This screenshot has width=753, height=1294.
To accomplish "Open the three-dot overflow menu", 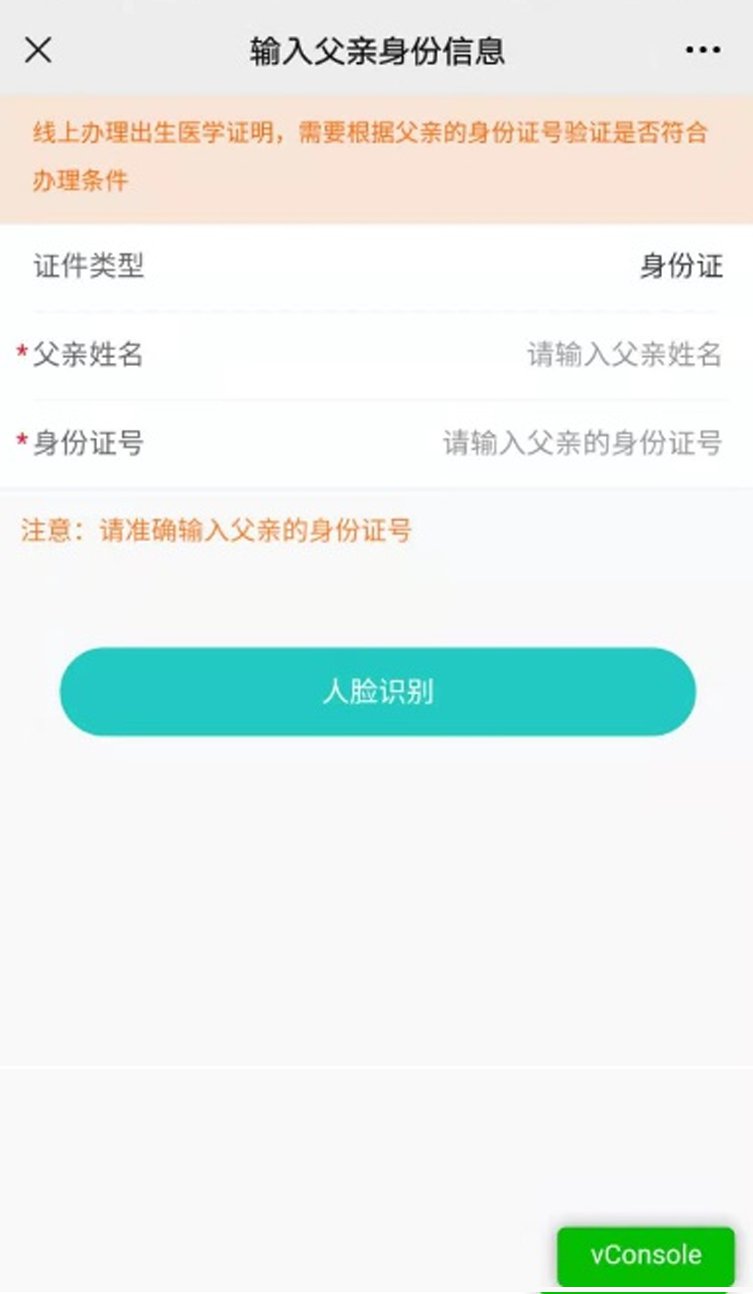I will point(702,50).
